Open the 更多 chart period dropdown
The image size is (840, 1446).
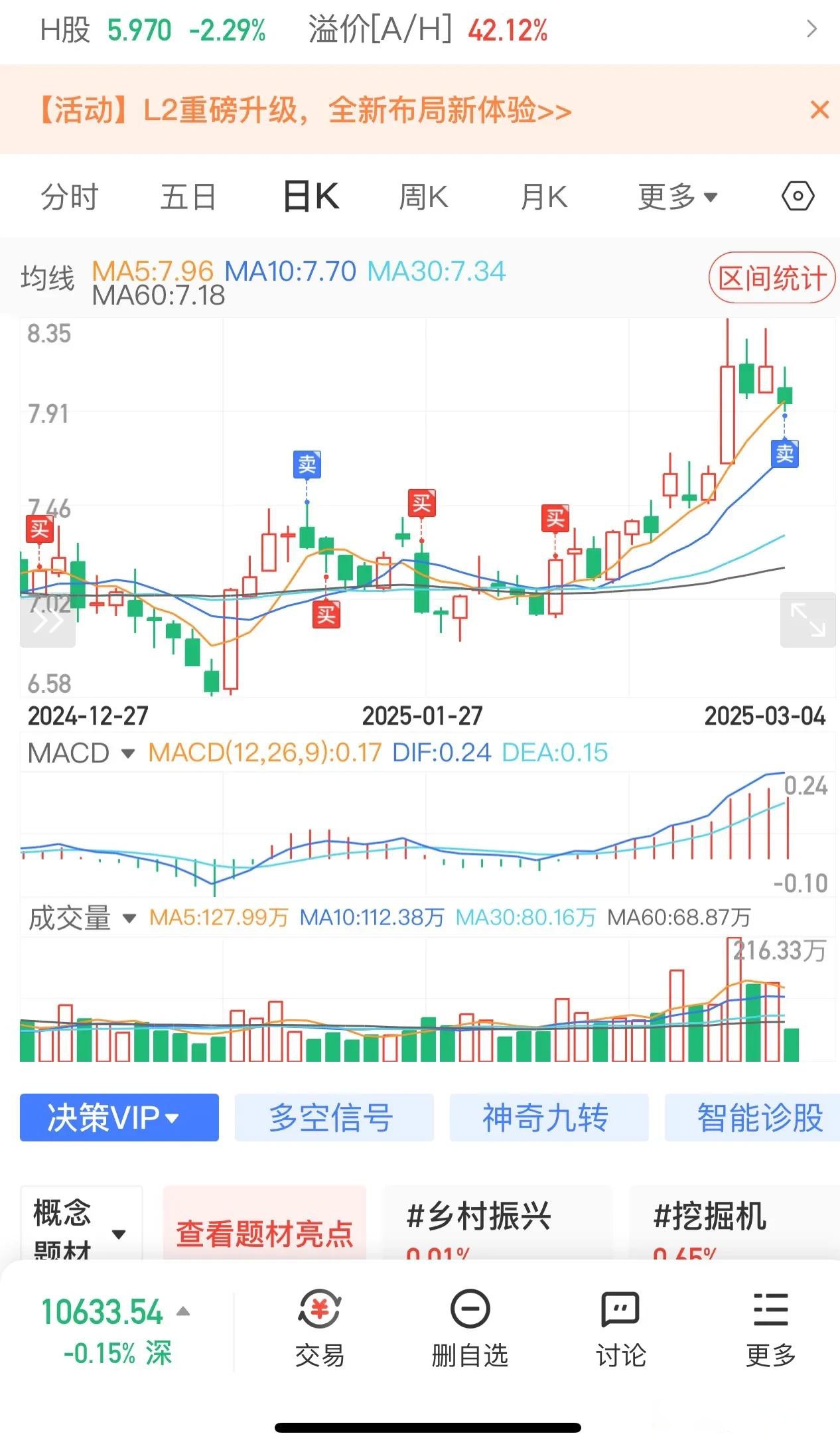pos(677,196)
